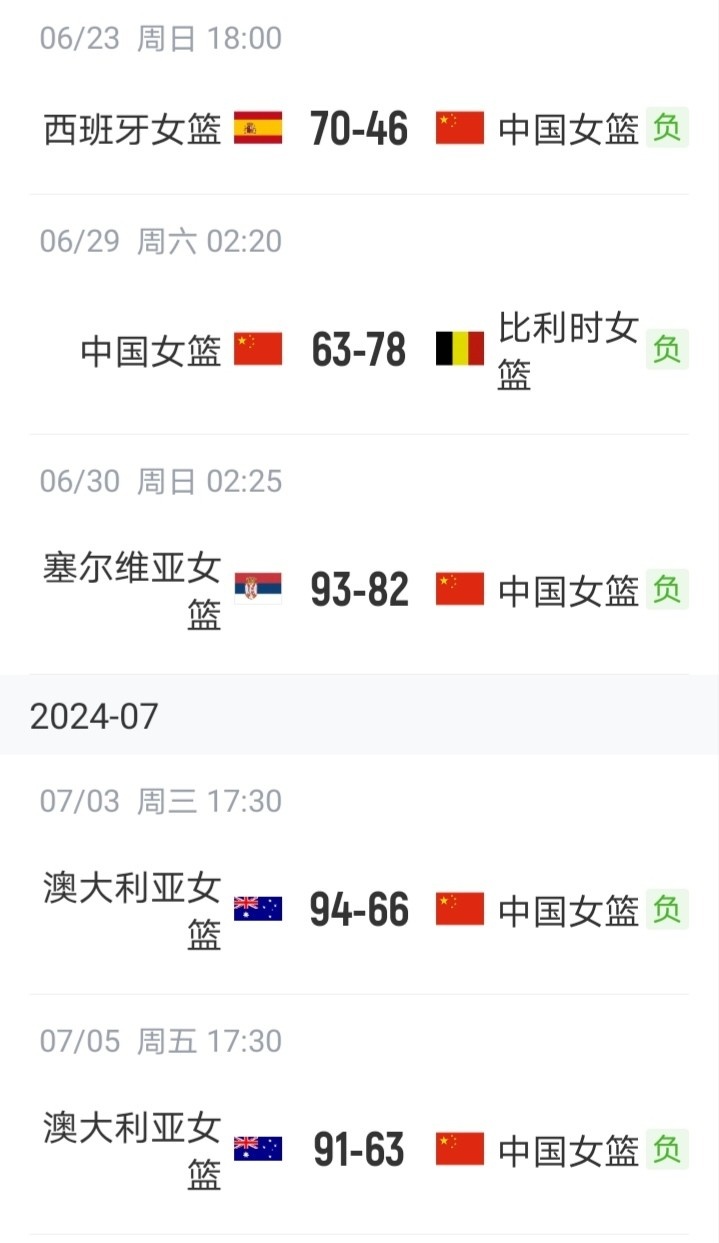Open the 06/29 China vs Belgium 63-78 match

coord(359,315)
